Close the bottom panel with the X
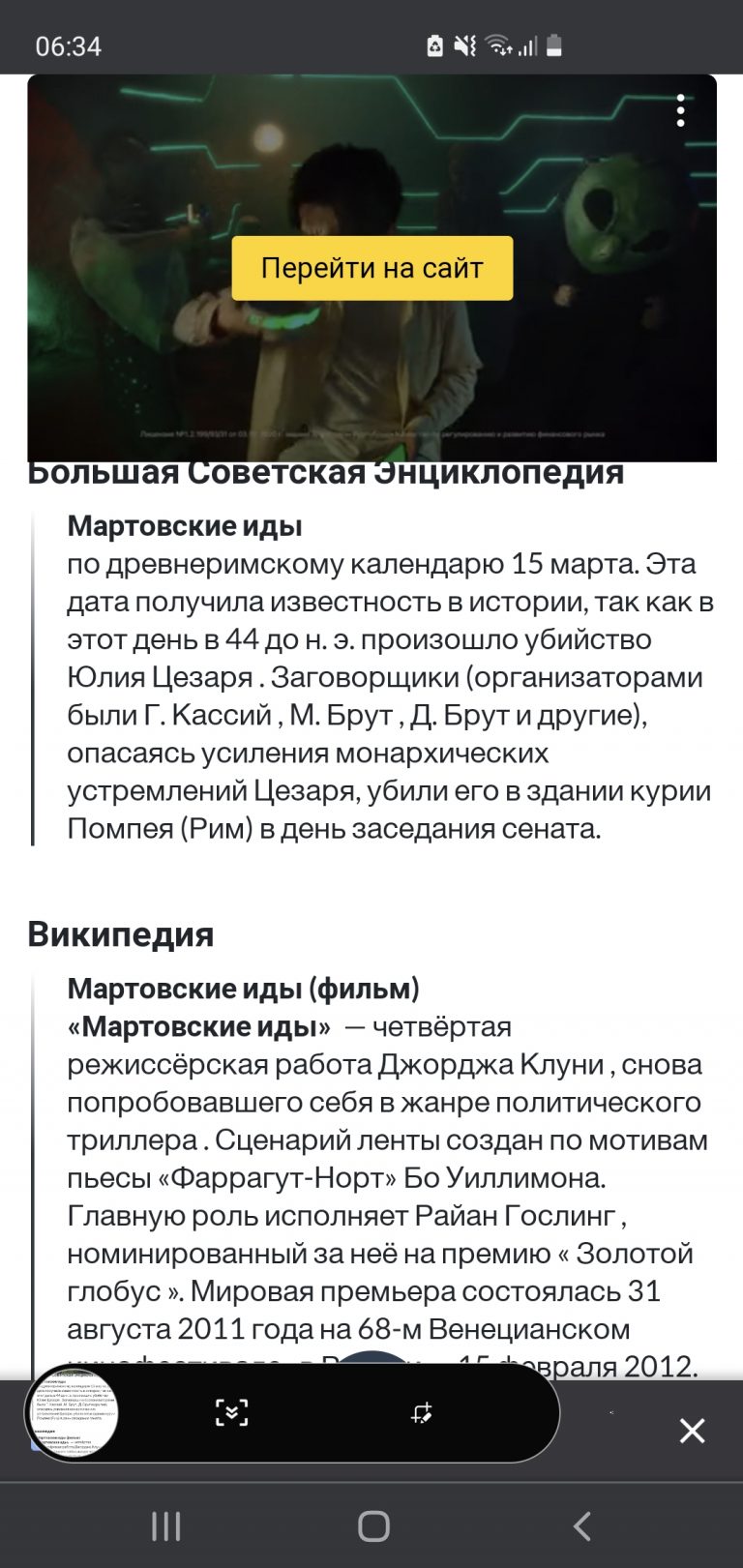 tap(692, 1431)
